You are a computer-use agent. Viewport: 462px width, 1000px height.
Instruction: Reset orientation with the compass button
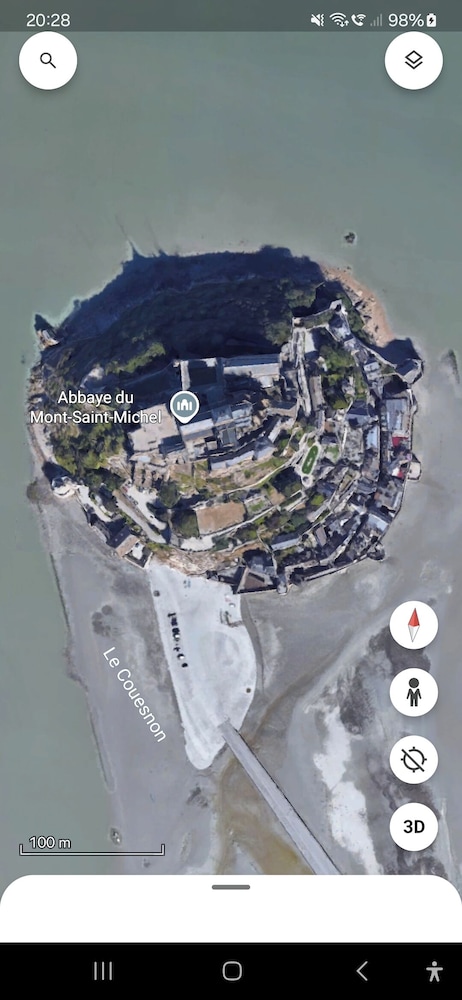pos(414,625)
